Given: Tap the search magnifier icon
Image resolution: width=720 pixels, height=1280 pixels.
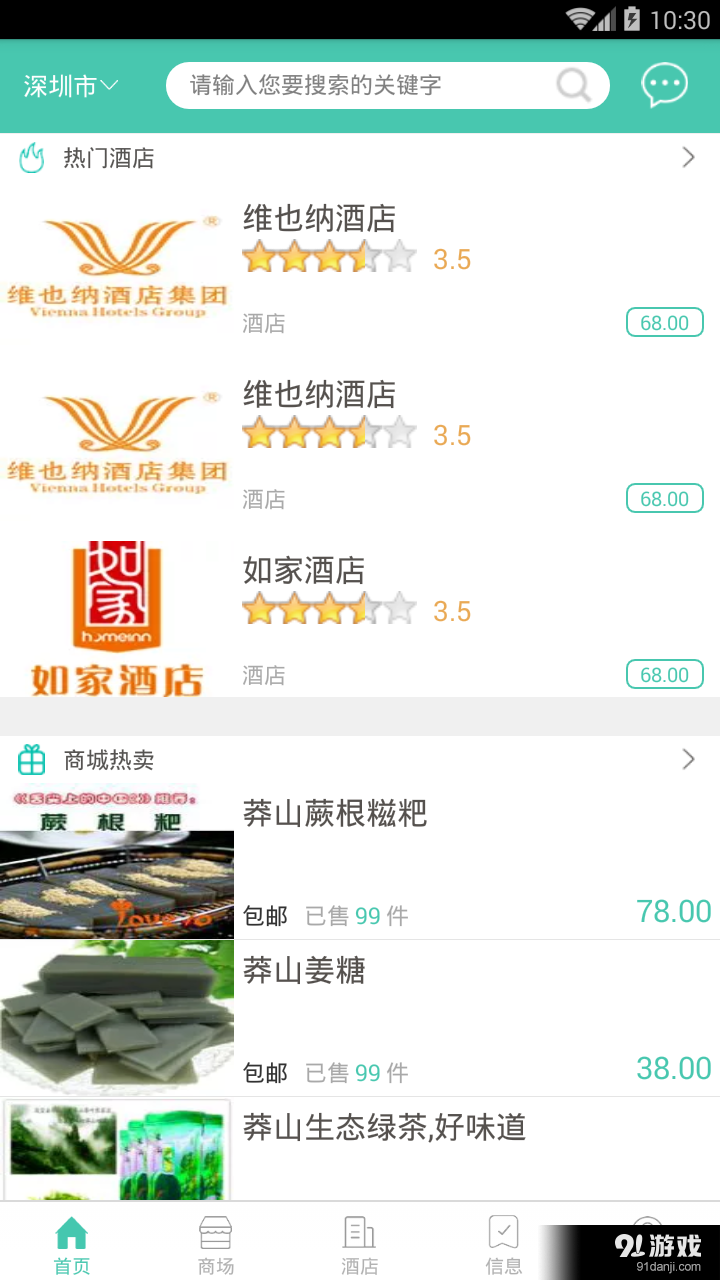Looking at the screenshot, I should [x=573, y=86].
